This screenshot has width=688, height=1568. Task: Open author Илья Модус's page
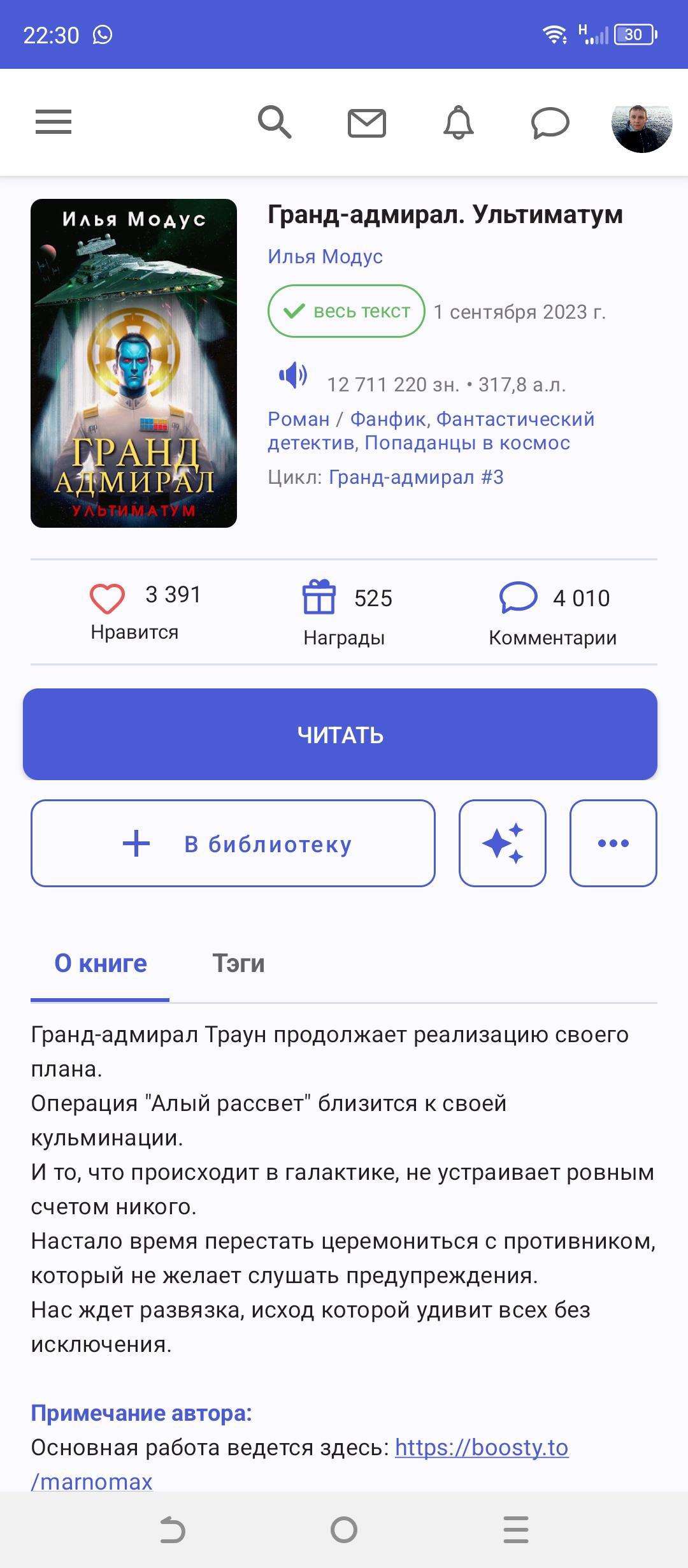tap(325, 256)
